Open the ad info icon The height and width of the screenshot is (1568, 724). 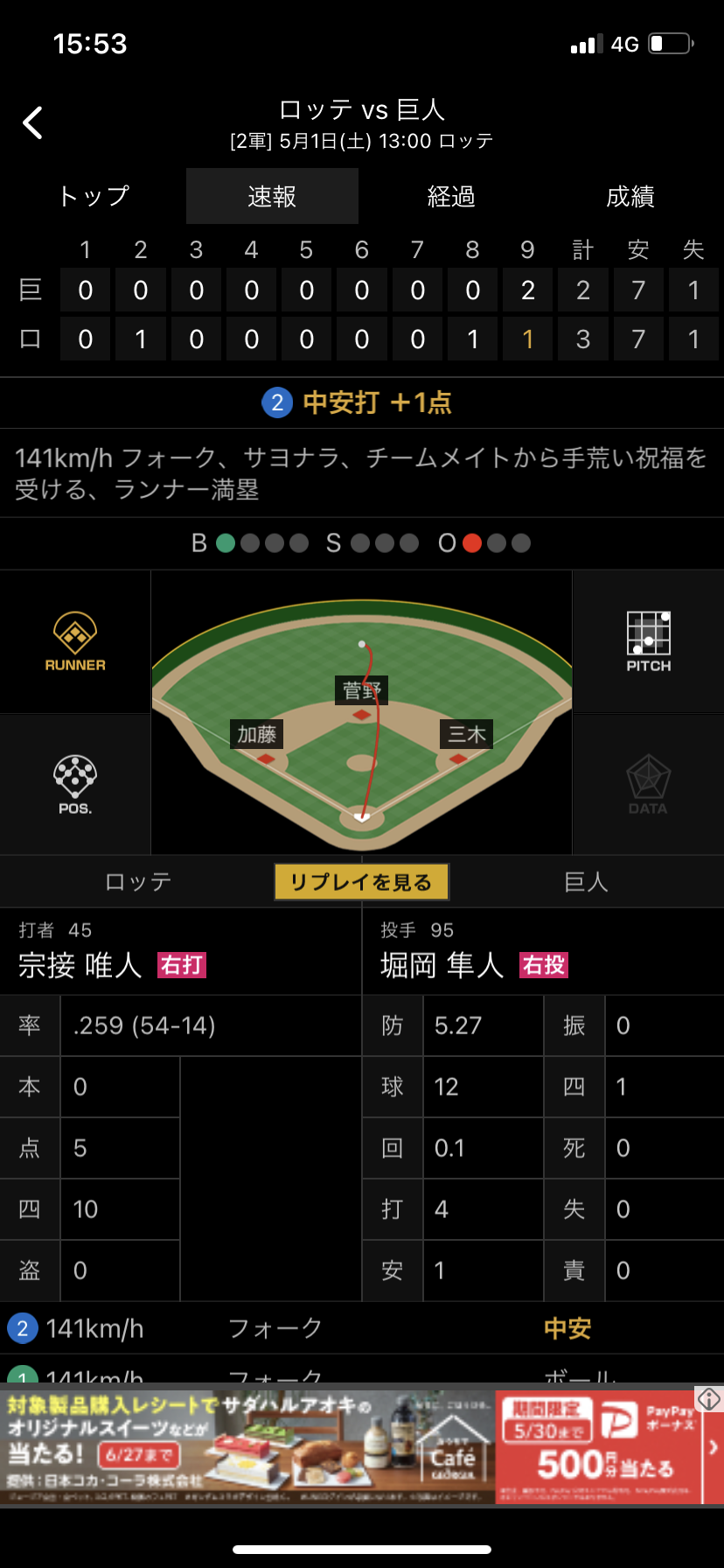[709, 1399]
